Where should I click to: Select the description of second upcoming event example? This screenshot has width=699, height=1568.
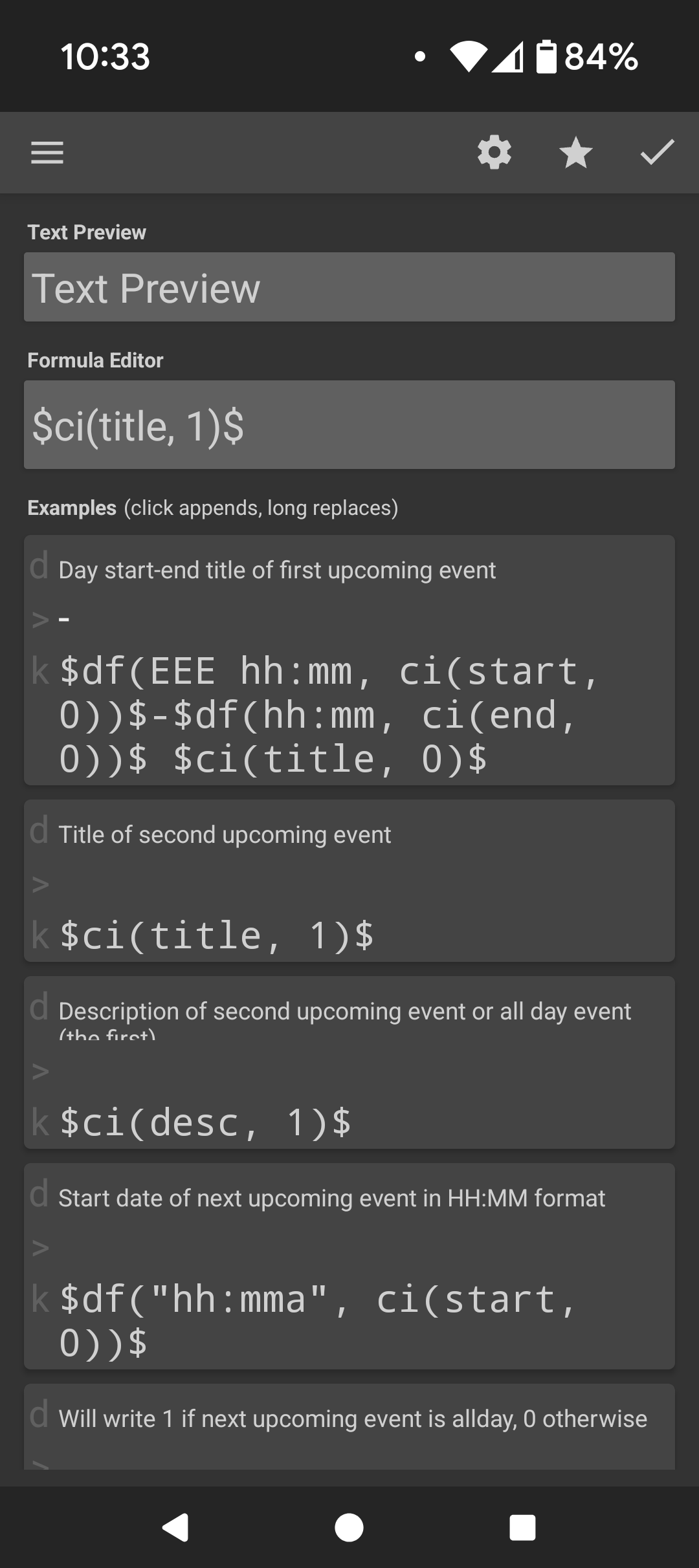(349, 1063)
